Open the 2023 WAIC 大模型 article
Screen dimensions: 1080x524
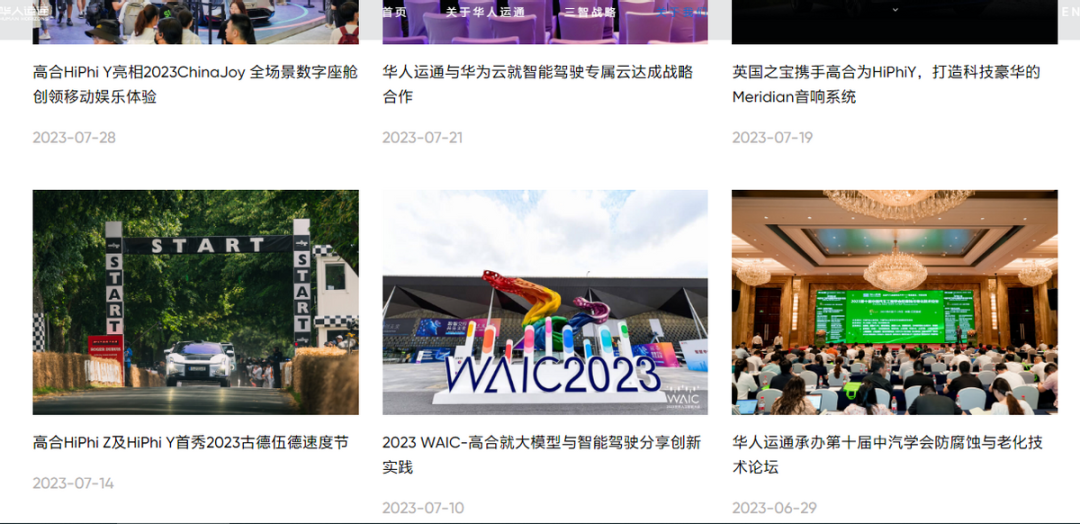541,454
